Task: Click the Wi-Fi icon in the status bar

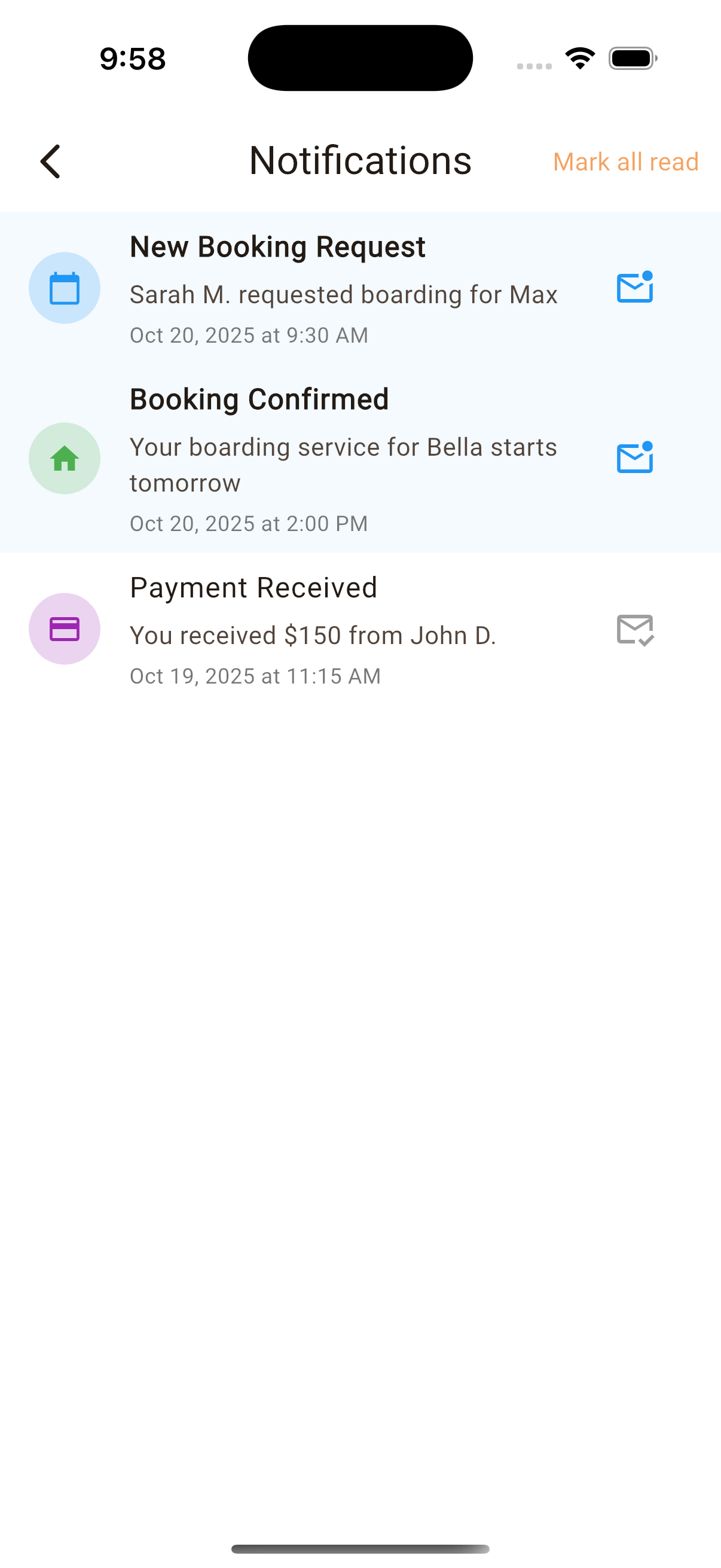Action: pyautogui.click(x=579, y=57)
